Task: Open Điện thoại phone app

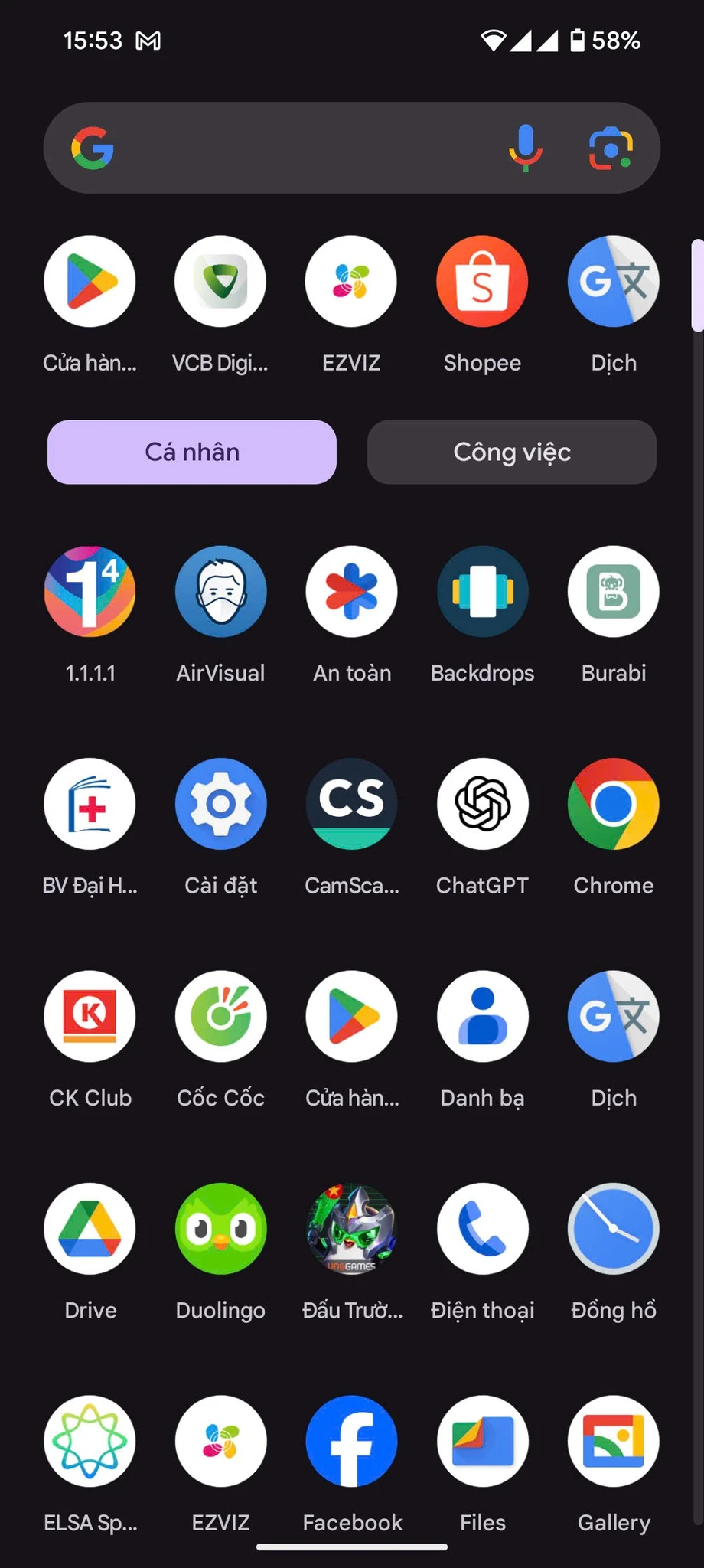Action: coord(482,1229)
